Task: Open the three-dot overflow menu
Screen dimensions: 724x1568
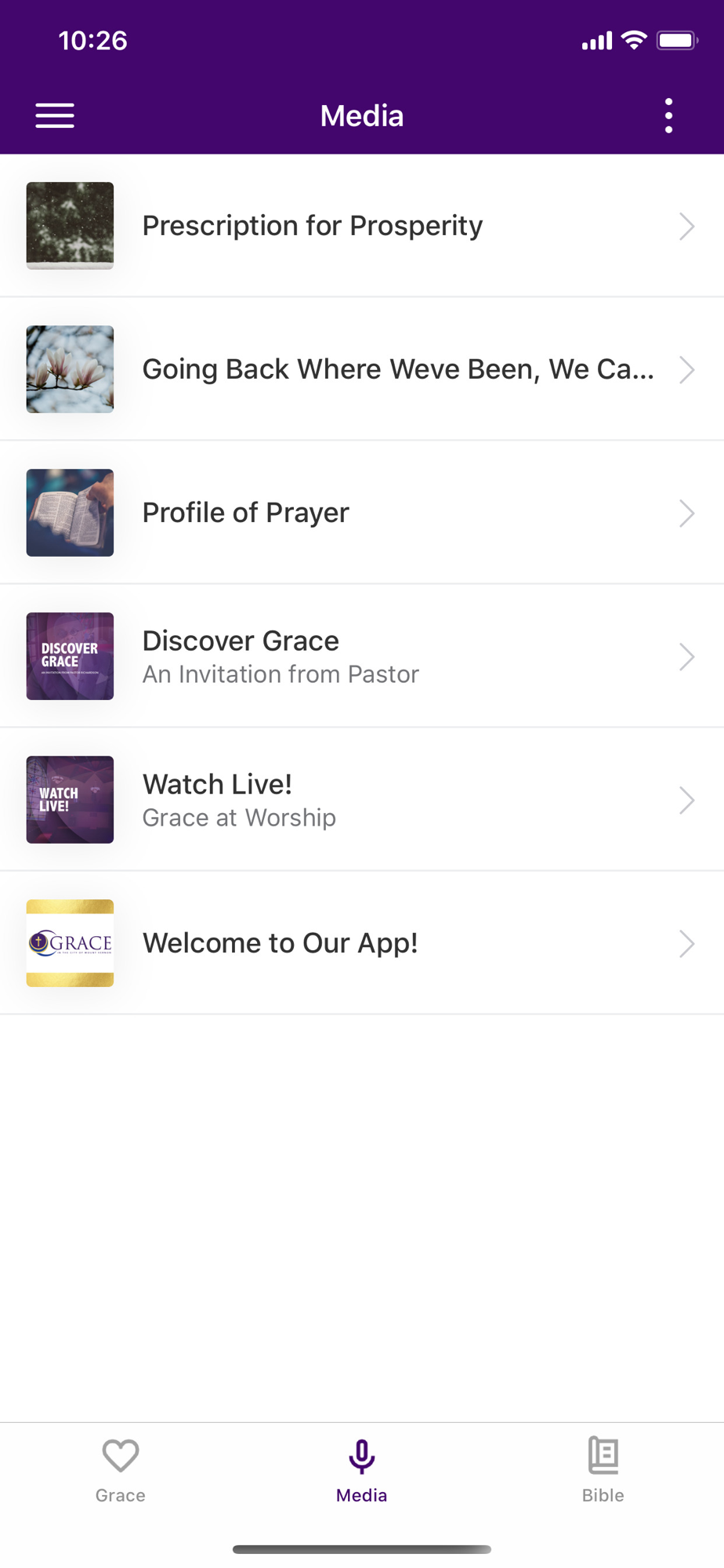Action: click(668, 116)
